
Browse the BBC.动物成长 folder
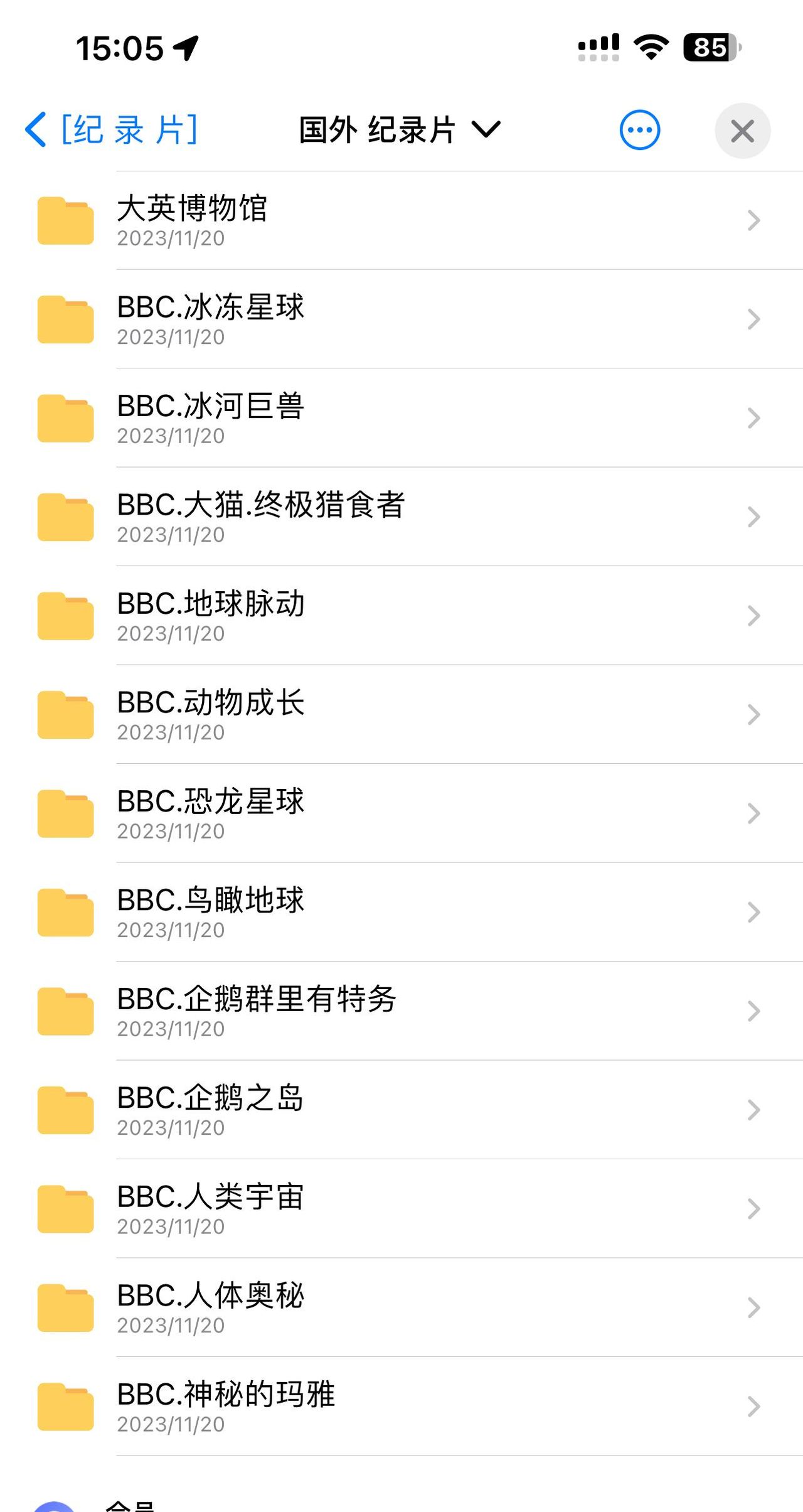(401, 715)
